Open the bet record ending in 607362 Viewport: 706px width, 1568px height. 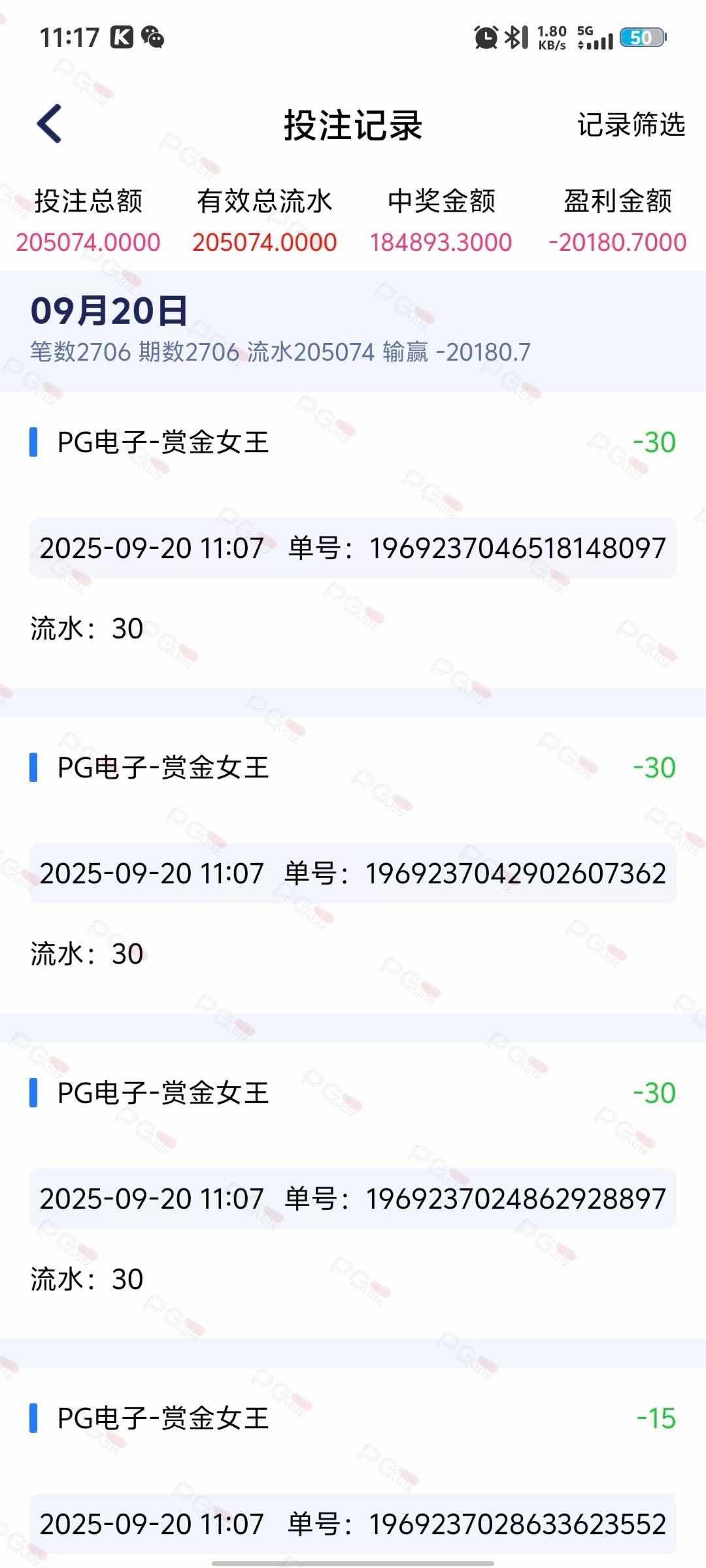click(353, 873)
